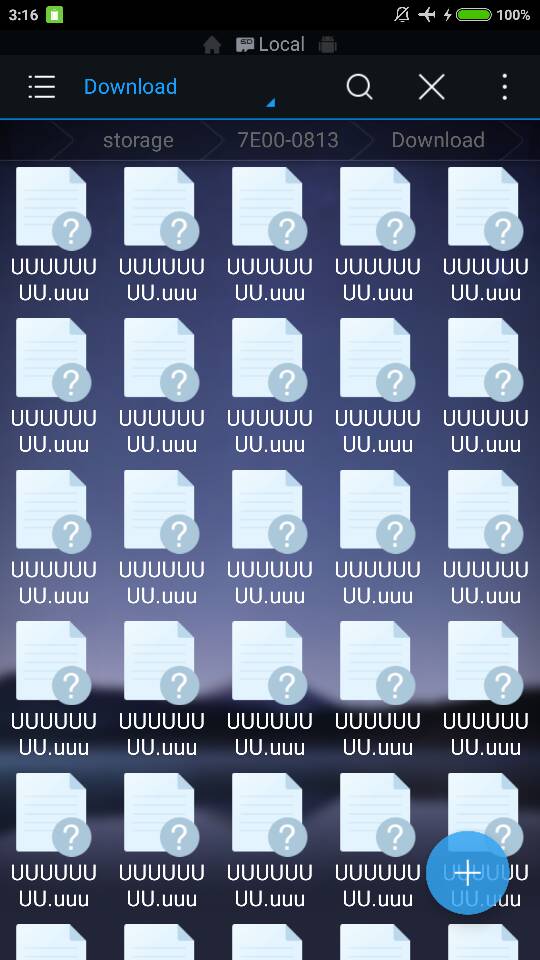540x960 pixels.
Task: Create new item with plus button
Action: tap(467, 872)
